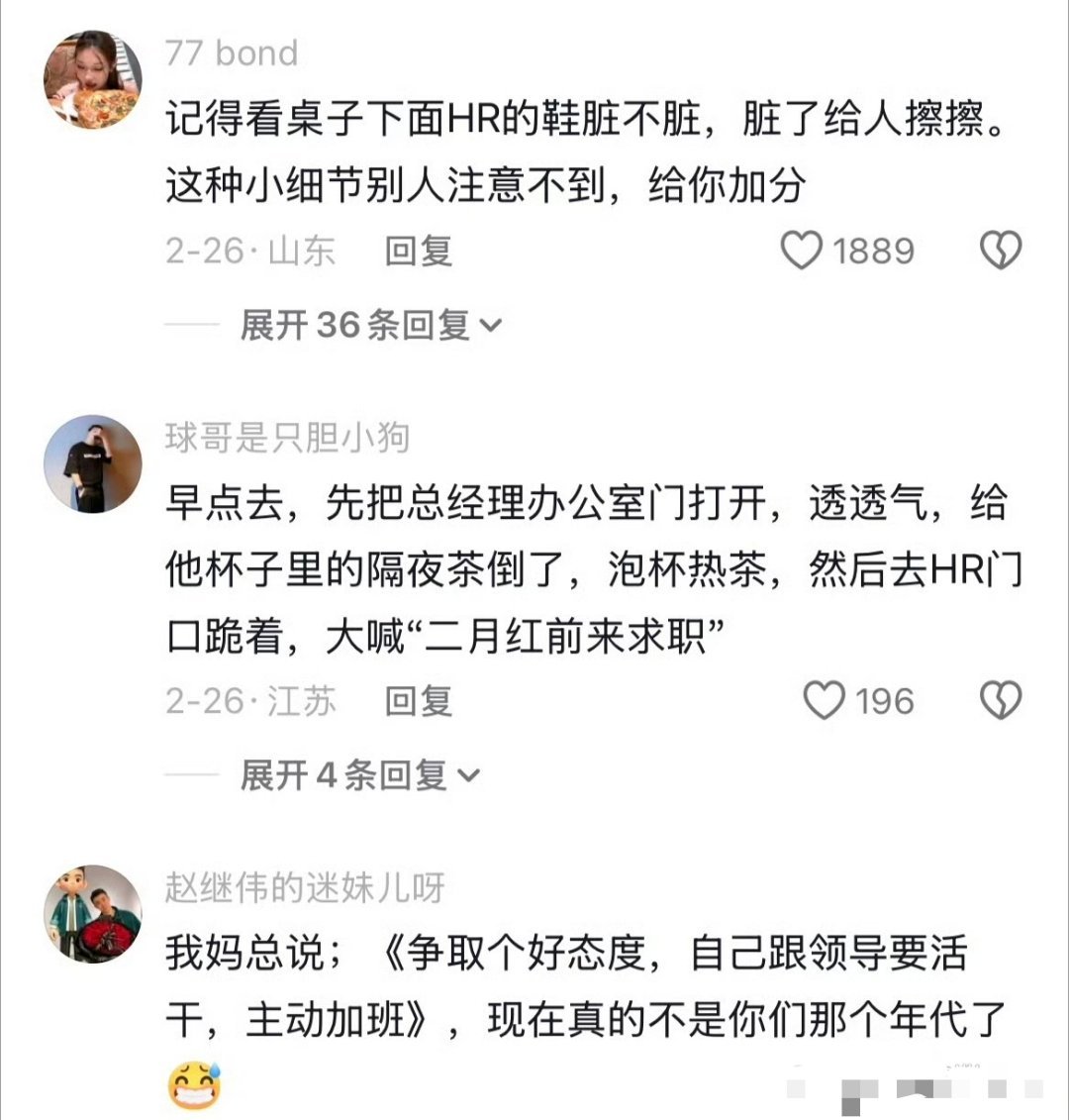Click the 2-26·山东 timestamp label
The image size is (1069, 1120).
[248, 251]
